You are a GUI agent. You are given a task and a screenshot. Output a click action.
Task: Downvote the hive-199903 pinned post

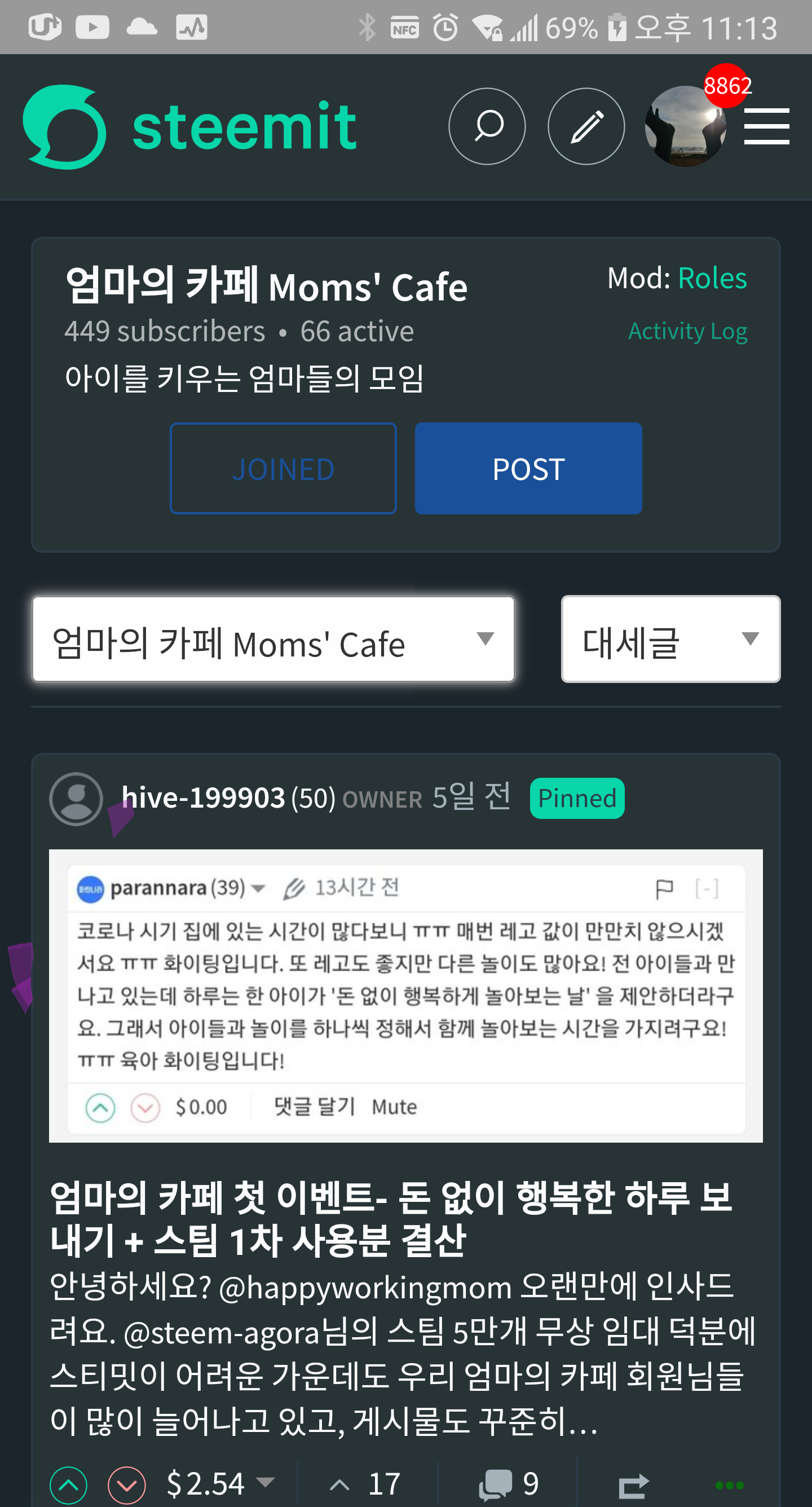pyautogui.click(x=127, y=1485)
